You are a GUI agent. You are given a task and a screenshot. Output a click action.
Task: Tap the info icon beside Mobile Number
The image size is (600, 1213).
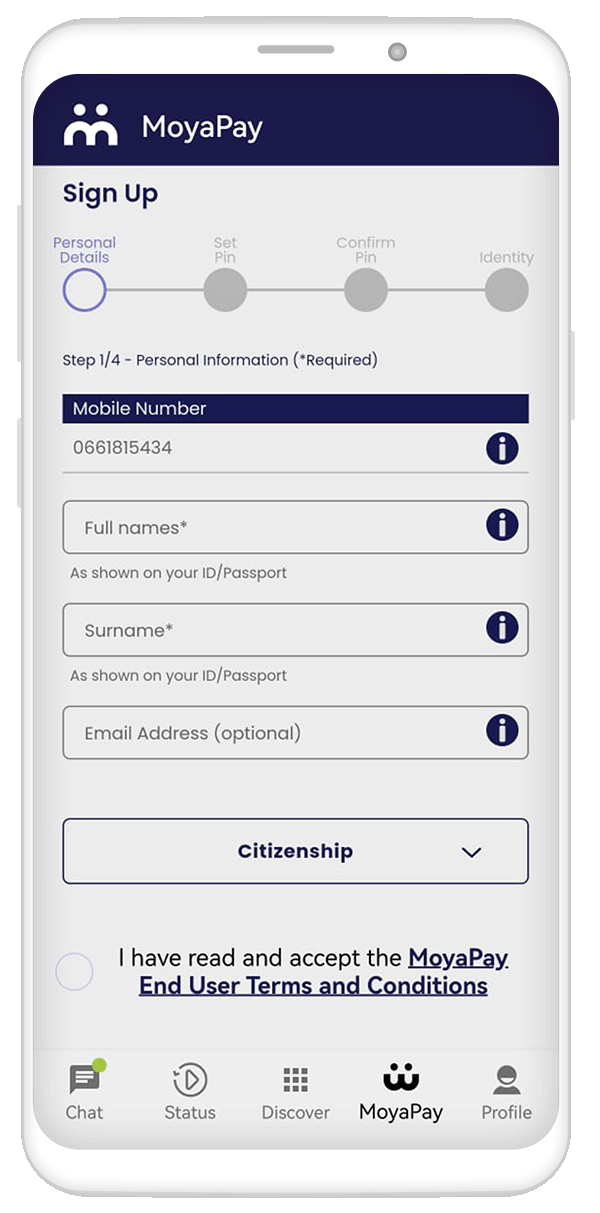coord(502,448)
